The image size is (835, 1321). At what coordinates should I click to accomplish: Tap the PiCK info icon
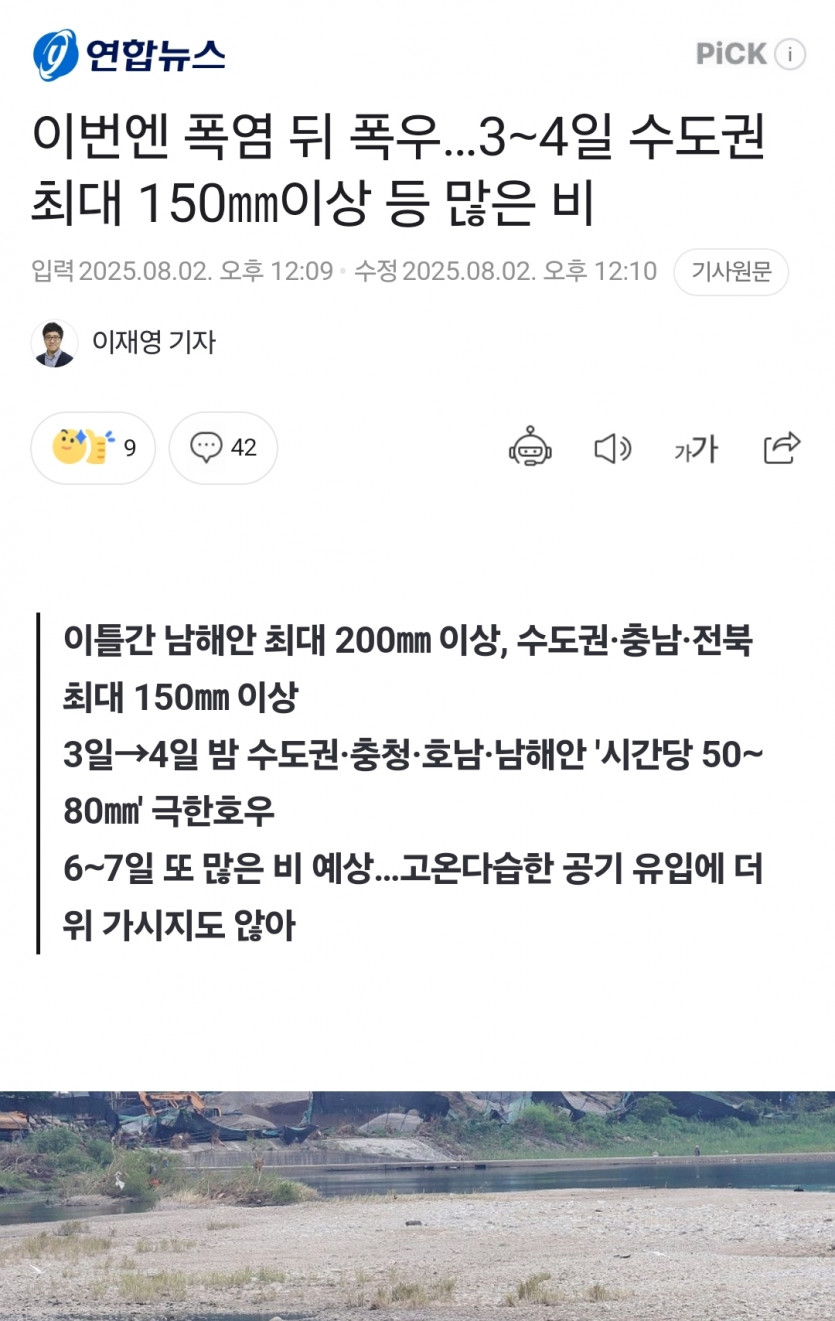tap(790, 54)
